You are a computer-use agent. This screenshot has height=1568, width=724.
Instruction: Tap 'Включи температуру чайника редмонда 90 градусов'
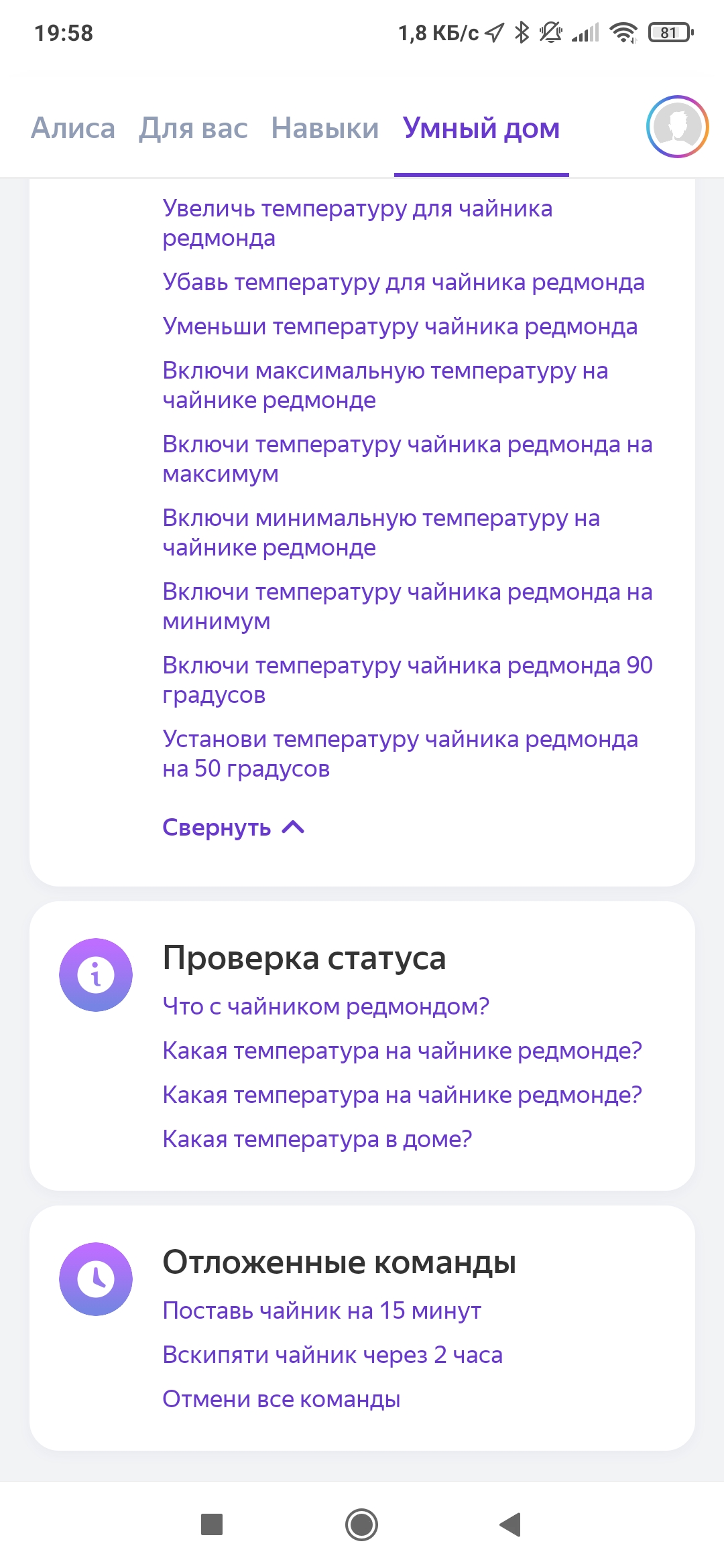(x=408, y=680)
